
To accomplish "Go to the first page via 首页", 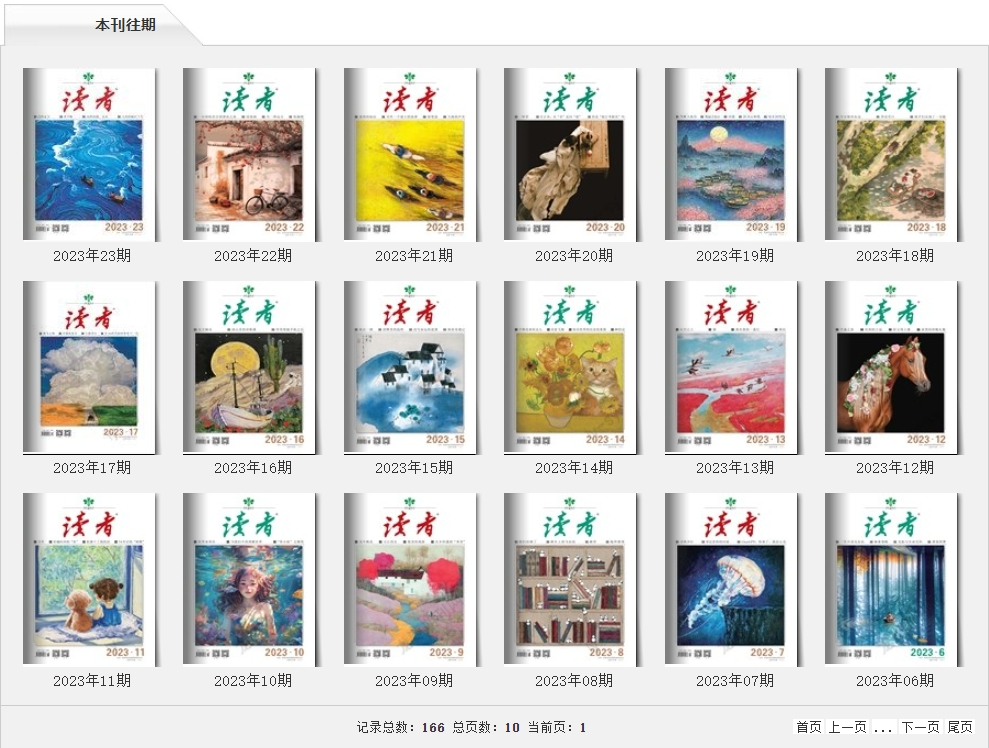I will point(808,727).
